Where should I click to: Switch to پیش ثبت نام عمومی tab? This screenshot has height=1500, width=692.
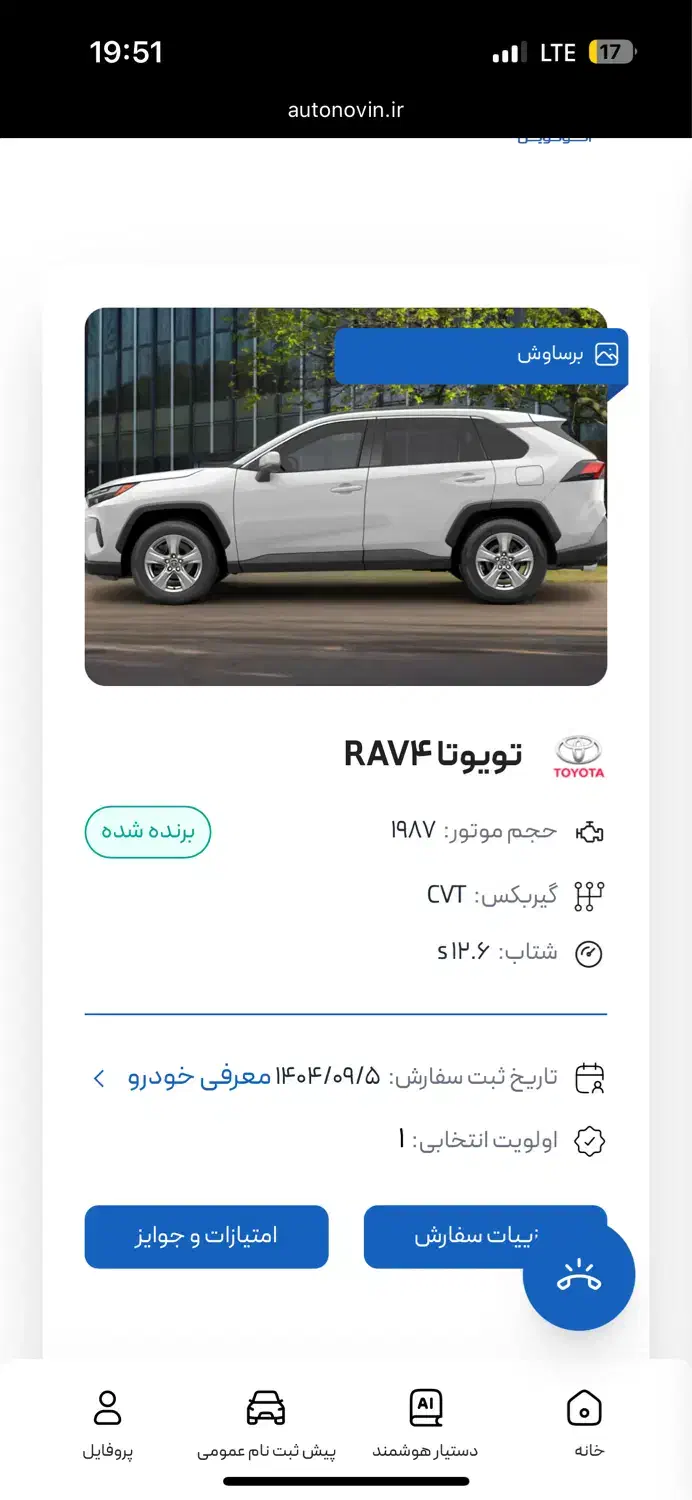(x=266, y=1423)
